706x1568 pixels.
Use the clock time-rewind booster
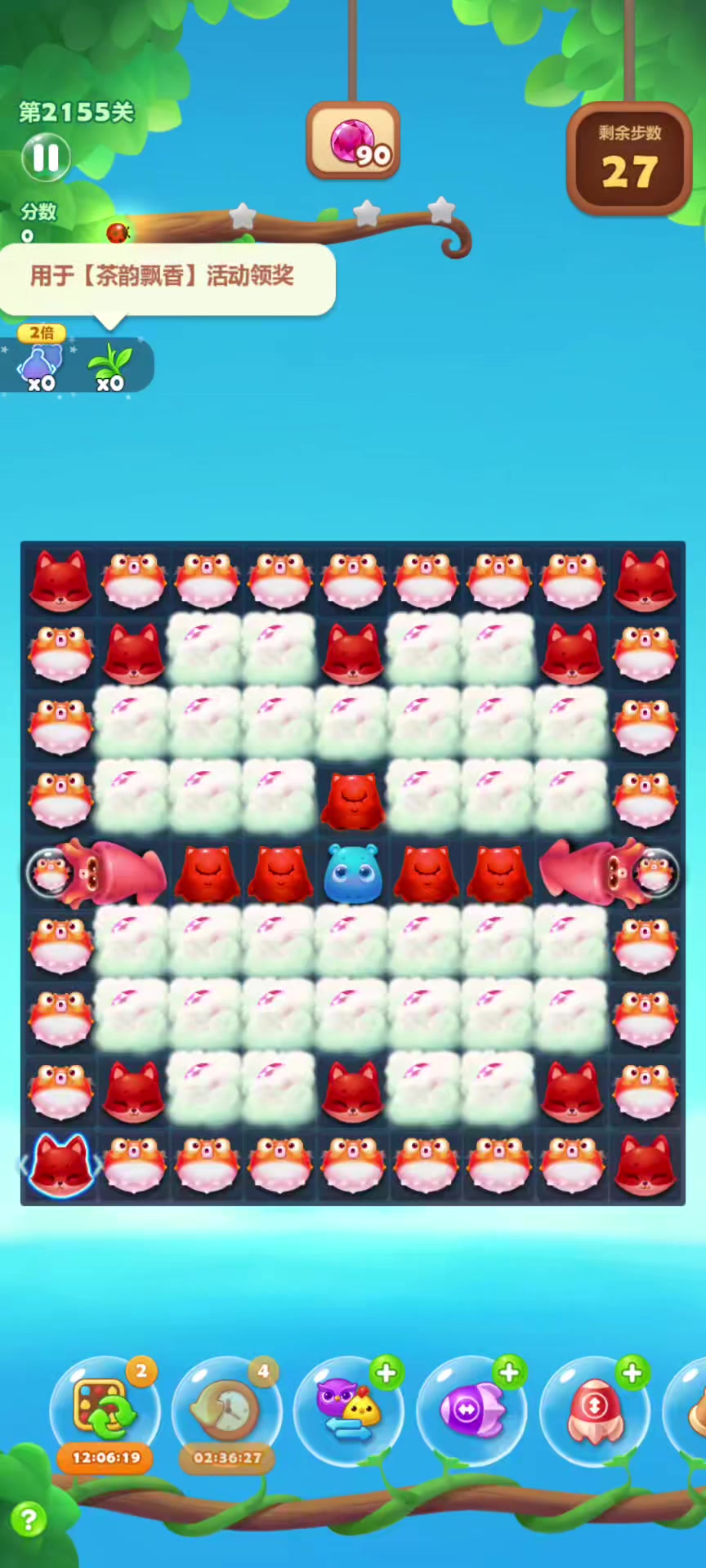click(x=227, y=1409)
